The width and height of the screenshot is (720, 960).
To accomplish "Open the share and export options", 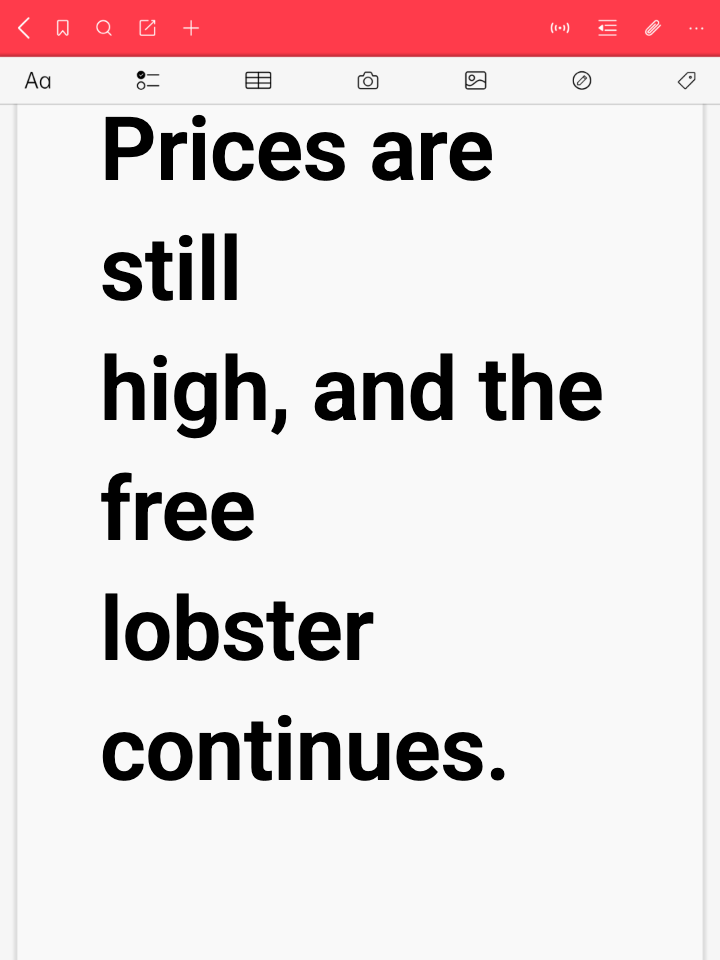I will pos(147,28).
